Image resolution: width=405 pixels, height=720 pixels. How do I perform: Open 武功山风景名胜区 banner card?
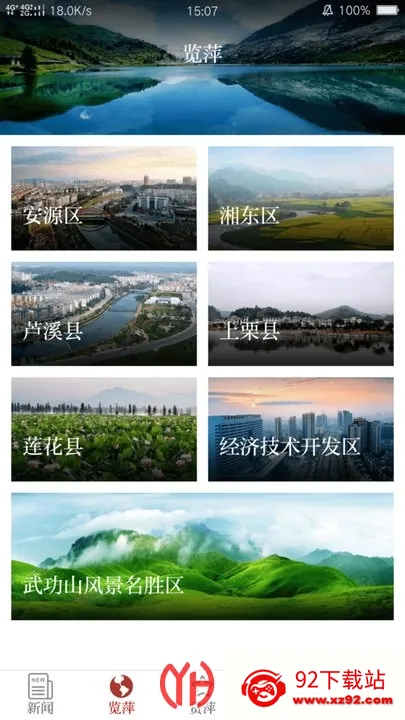click(202, 556)
